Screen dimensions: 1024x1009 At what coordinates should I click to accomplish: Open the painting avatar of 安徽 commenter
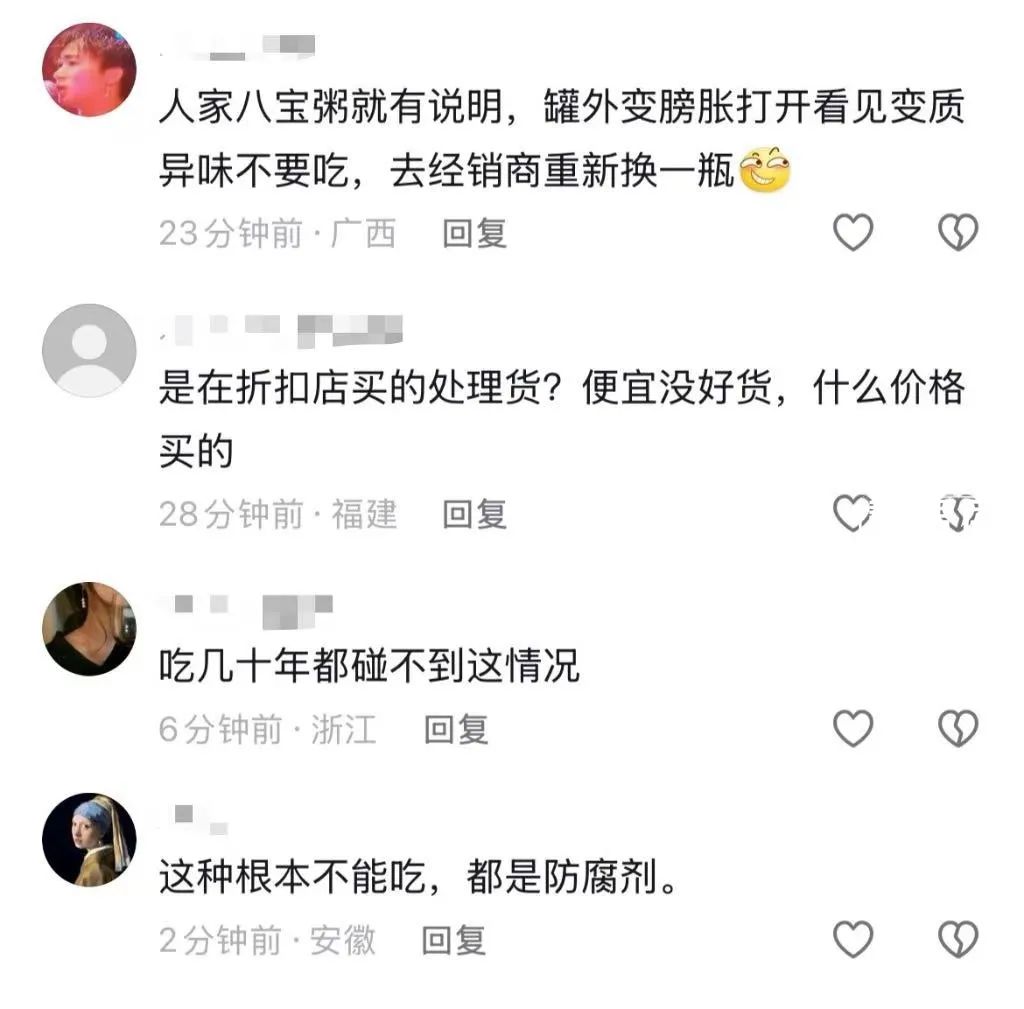click(x=89, y=840)
